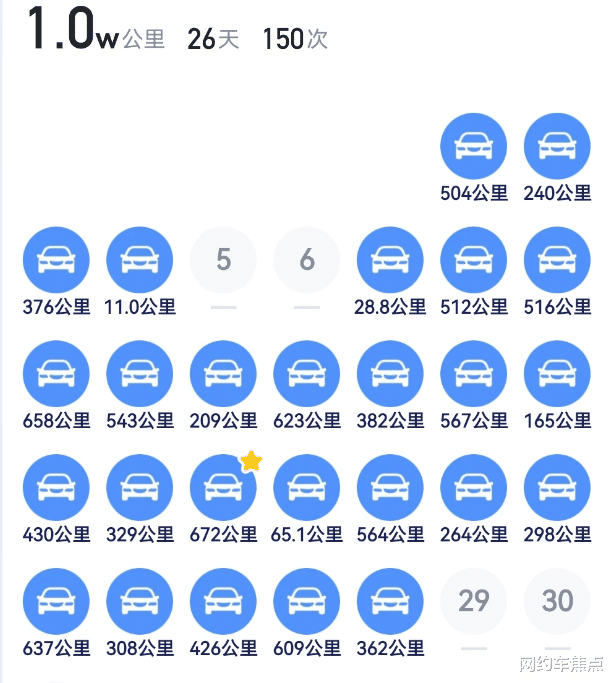The height and width of the screenshot is (683, 612).
Task: Tap the 623公里 day
Action: click(307, 374)
